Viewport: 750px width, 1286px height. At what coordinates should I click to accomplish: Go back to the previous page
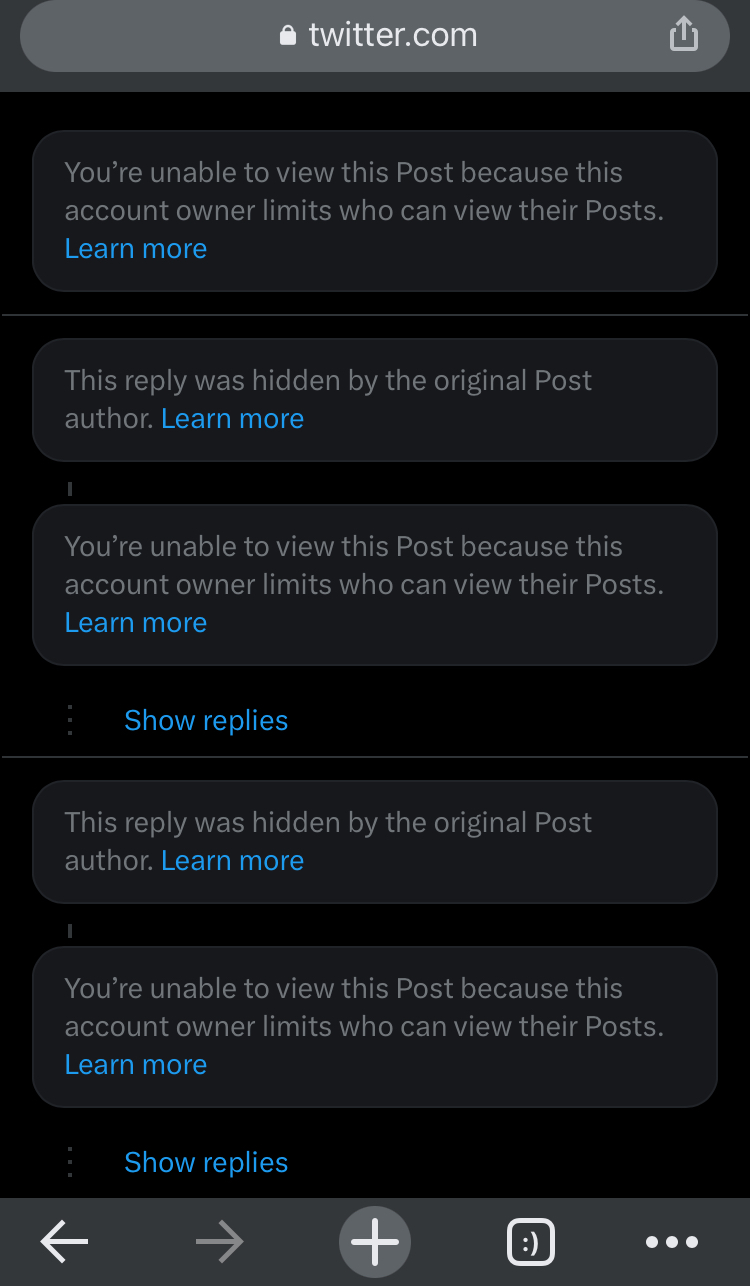pos(65,1242)
